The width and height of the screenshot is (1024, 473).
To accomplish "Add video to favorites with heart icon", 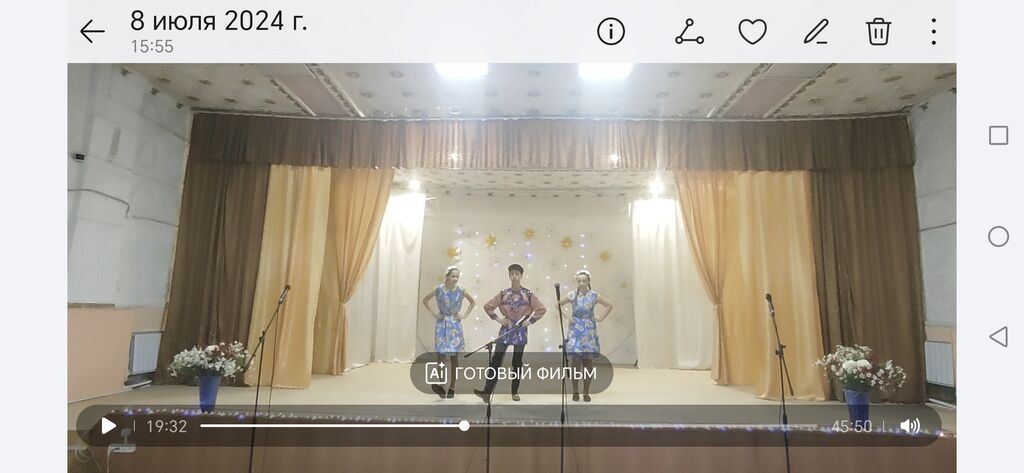I will tap(752, 32).
